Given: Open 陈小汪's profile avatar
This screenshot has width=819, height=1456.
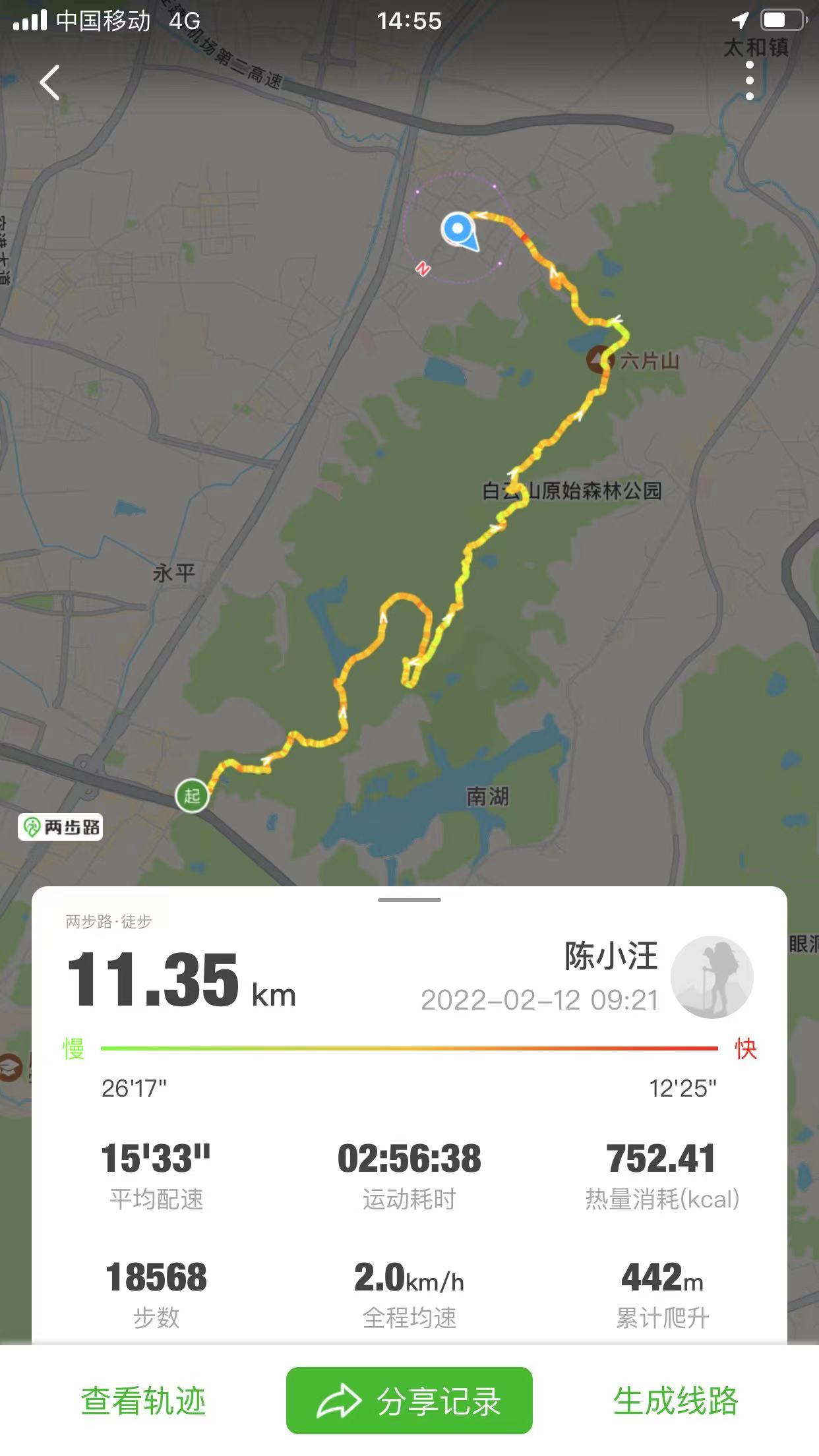Looking at the screenshot, I should click(712, 977).
